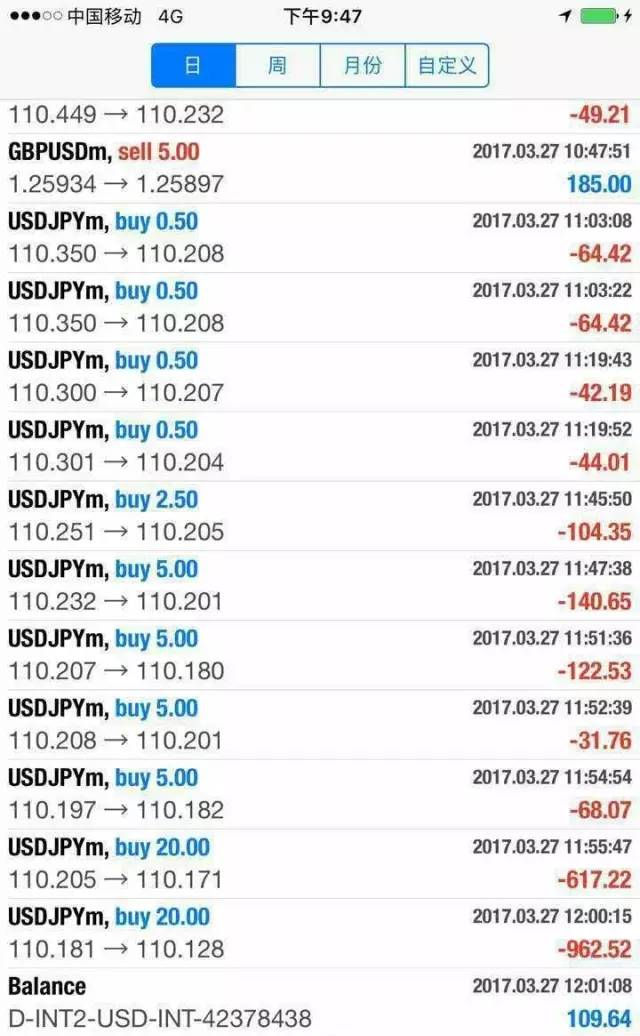Switch to the 日 (day) tab

tap(193, 66)
